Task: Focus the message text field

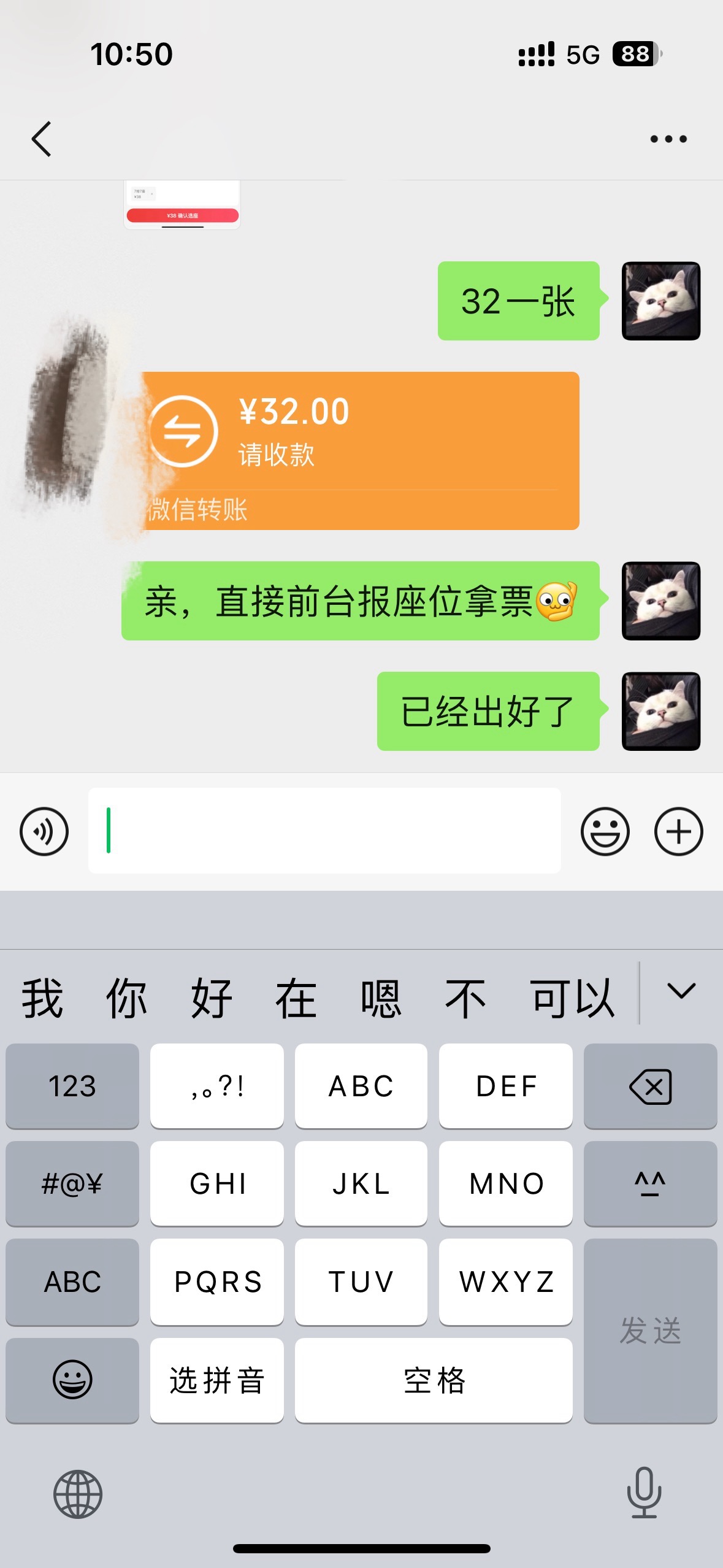Action: [x=324, y=831]
